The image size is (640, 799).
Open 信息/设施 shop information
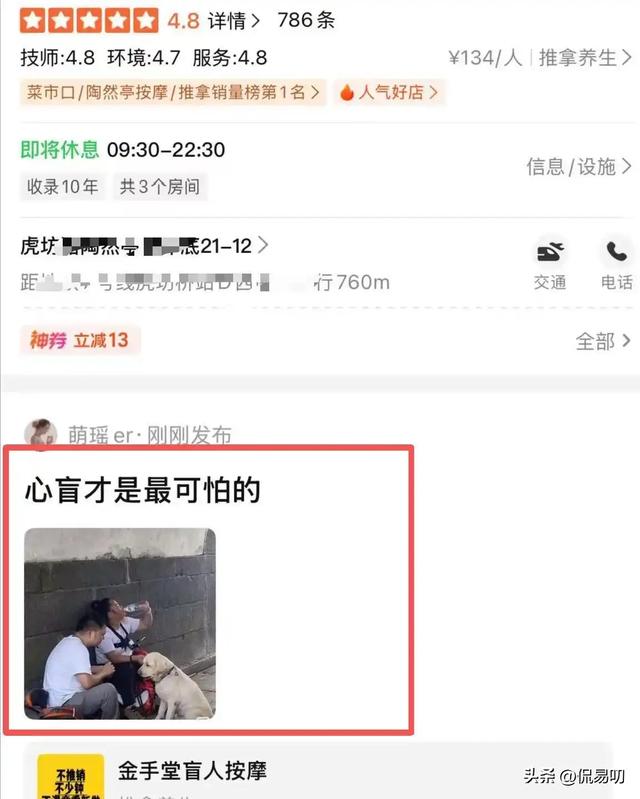coord(579,166)
